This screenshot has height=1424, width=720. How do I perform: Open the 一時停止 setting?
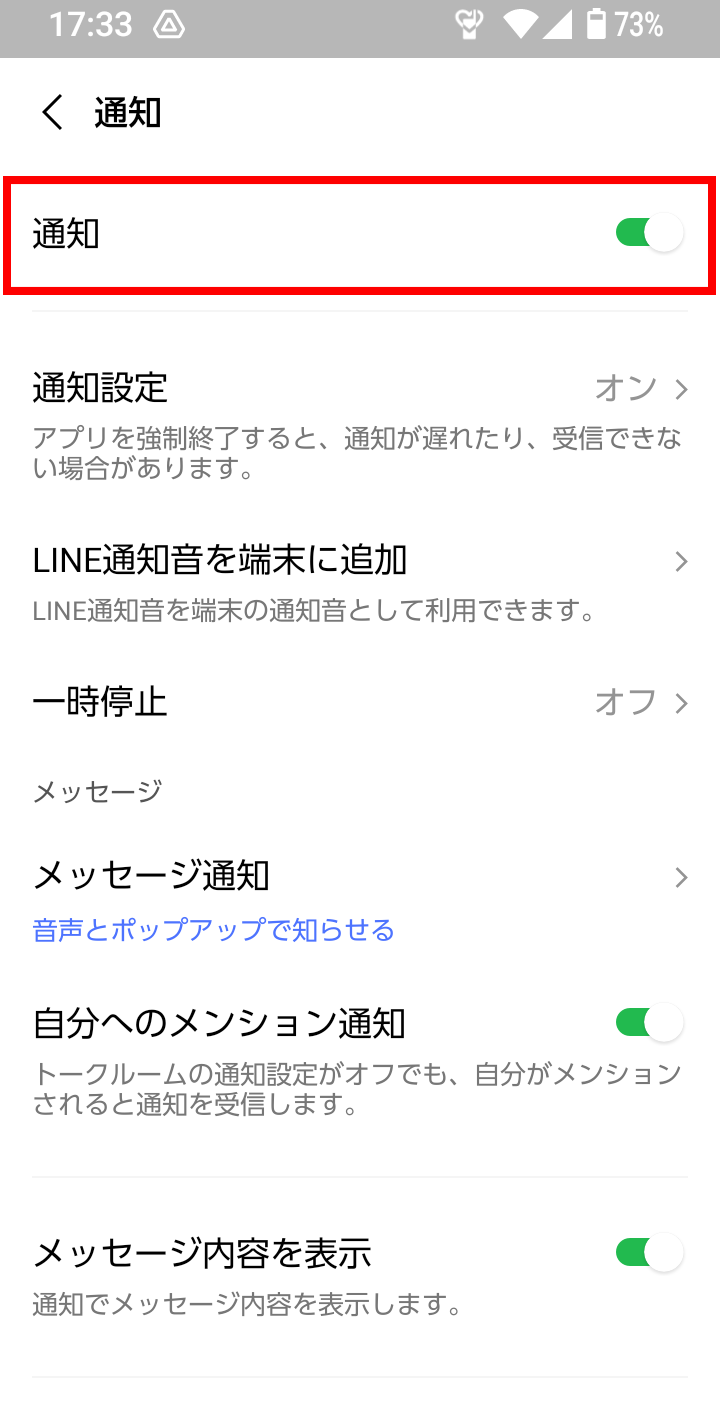click(360, 702)
